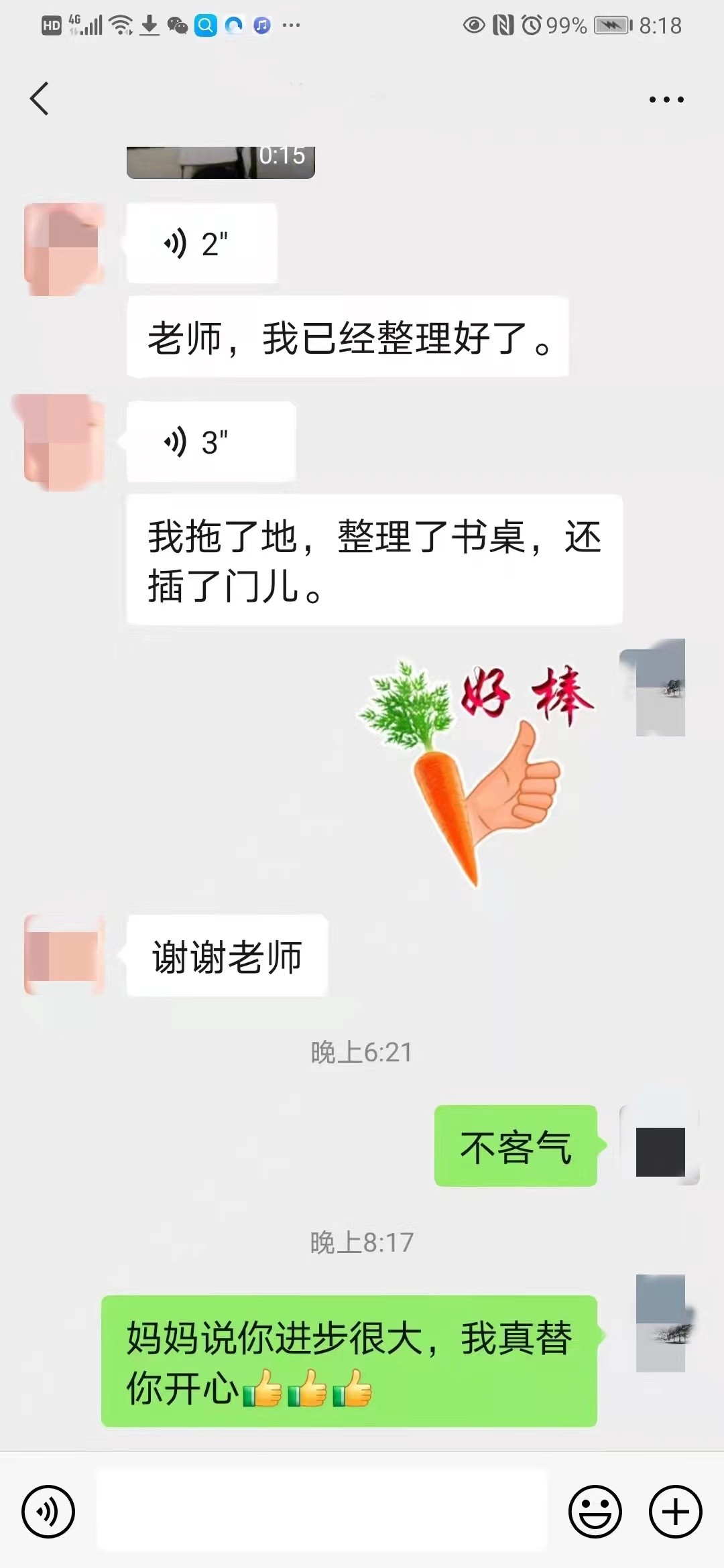Screen dimensions: 724x1568
Task: Open the chat's three-dot menu
Action: tap(666, 100)
